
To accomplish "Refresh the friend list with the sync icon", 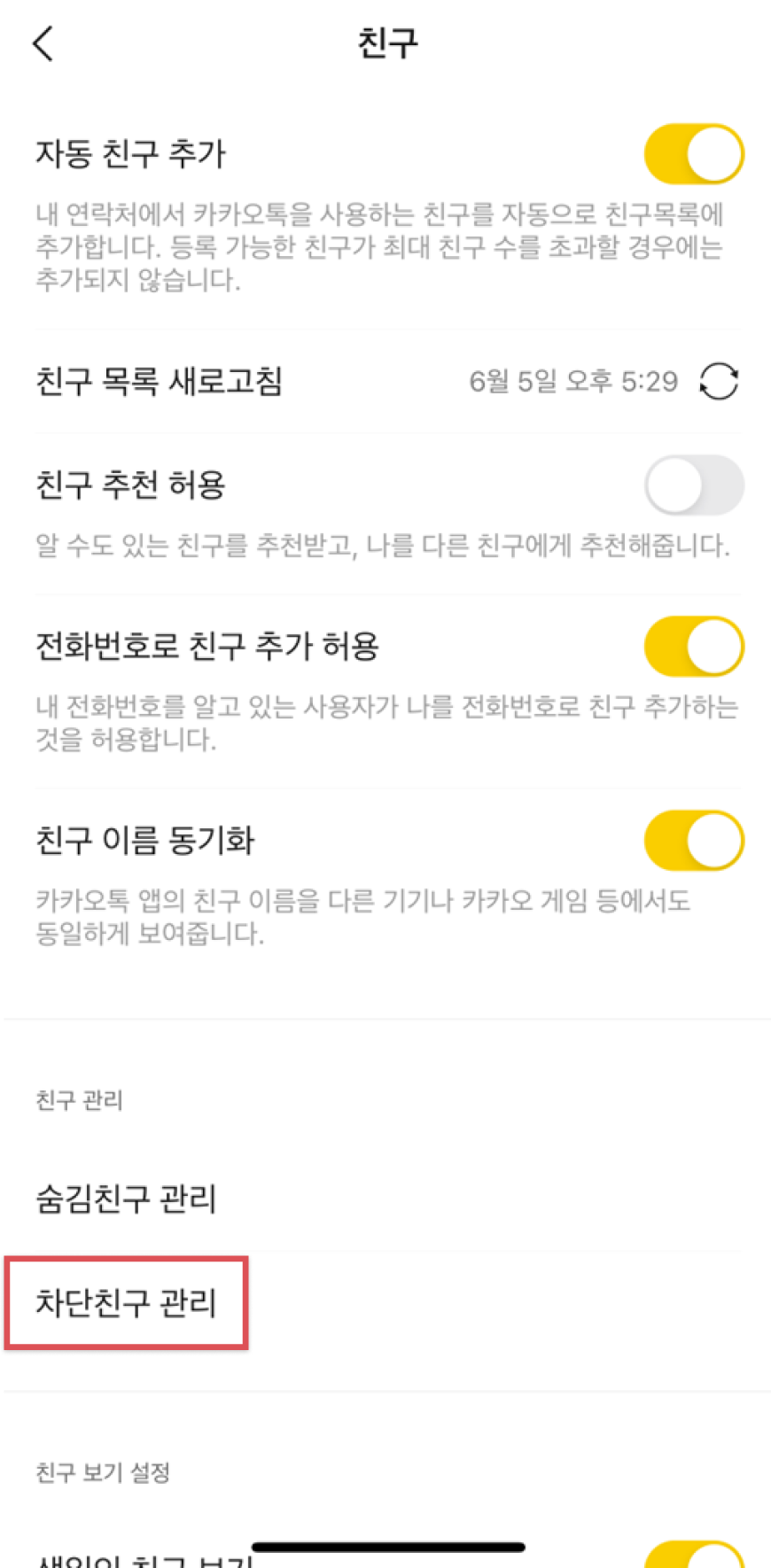I will point(718,382).
